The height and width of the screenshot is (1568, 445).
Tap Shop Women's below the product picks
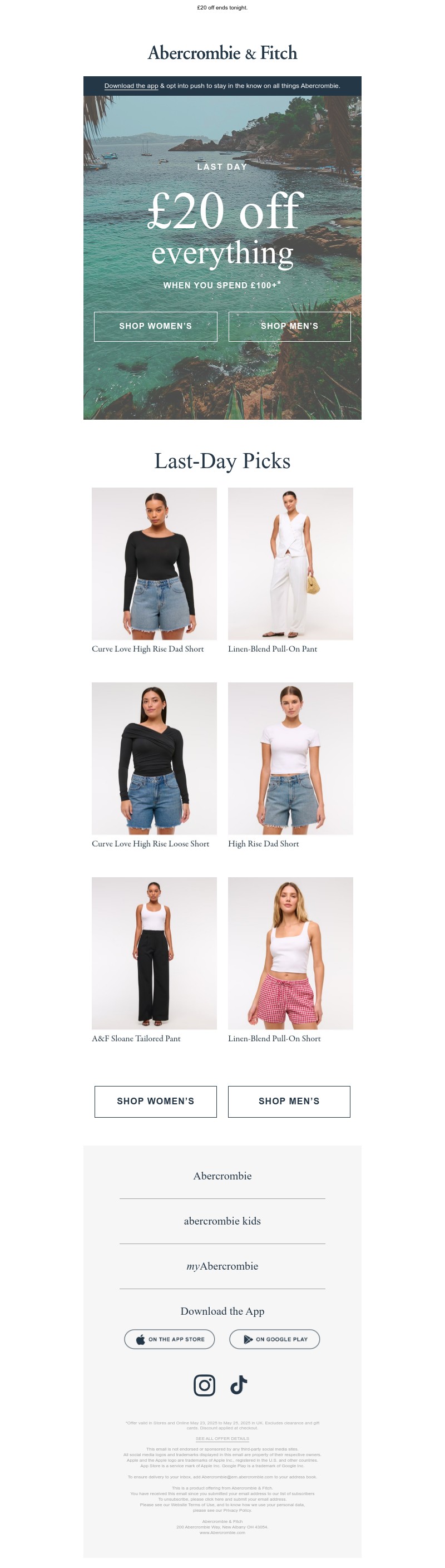click(155, 1101)
